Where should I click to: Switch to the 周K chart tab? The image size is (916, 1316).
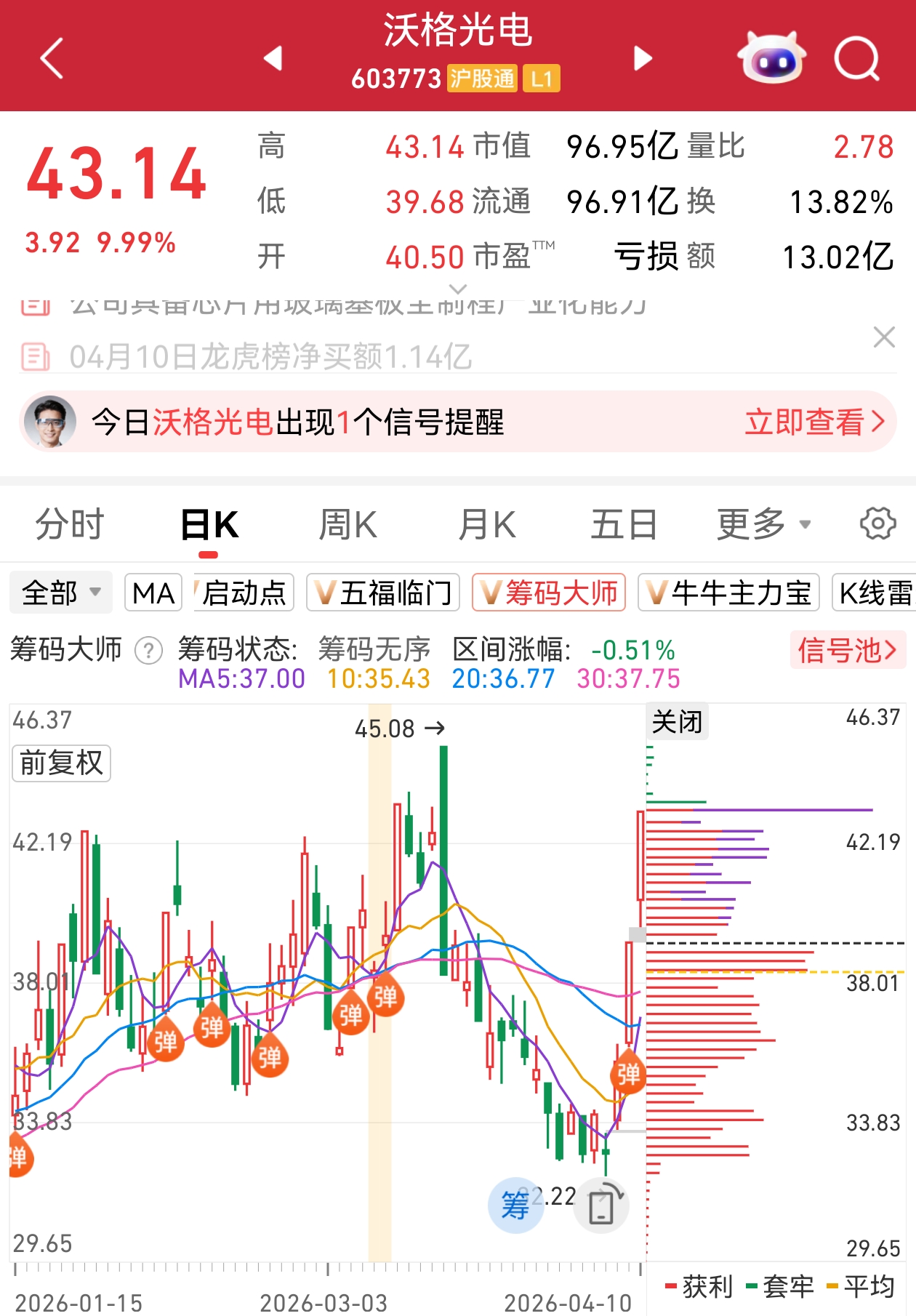pos(347,524)
